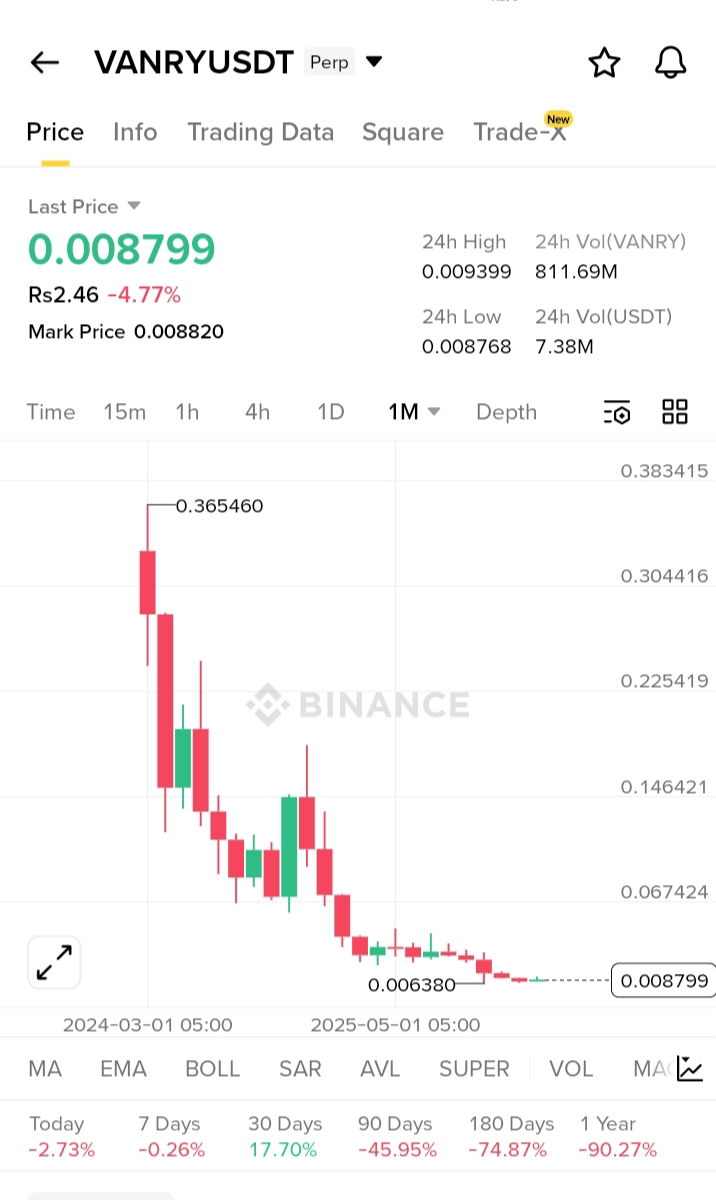Viewport: 716px width, 1200px height.
Task: Switch to the Trading Data tab
Action: pos(260,132)
